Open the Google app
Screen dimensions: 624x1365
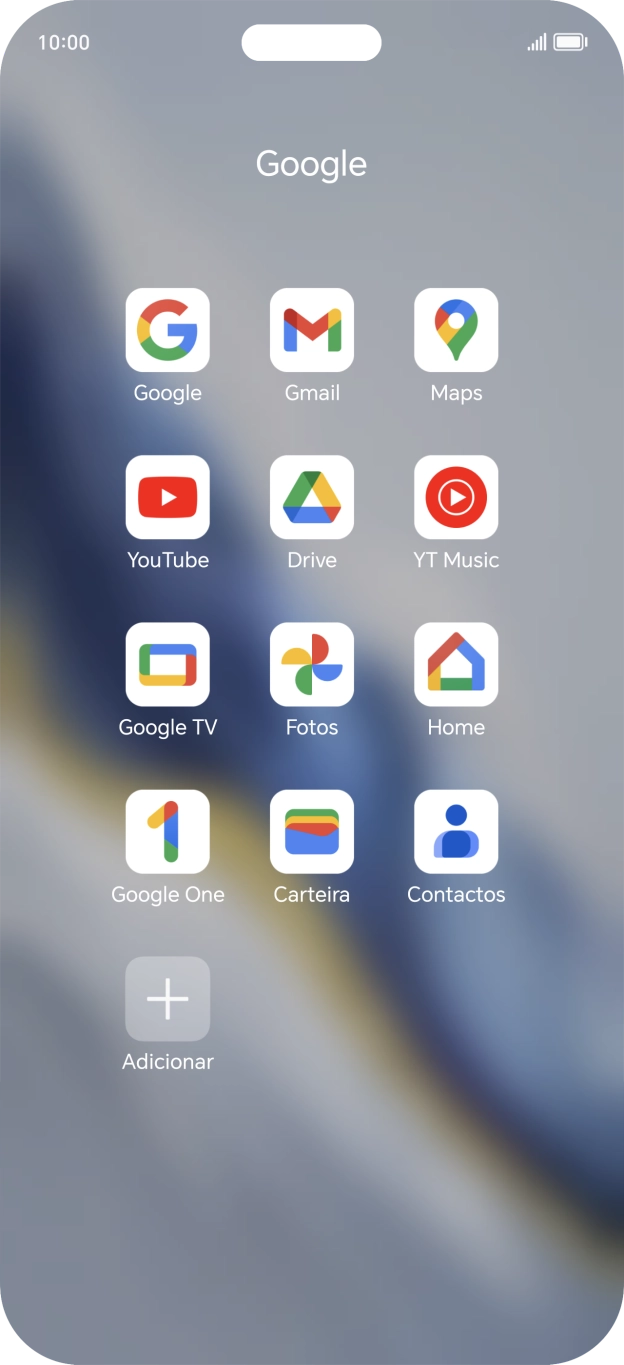pyautogui.click(x=167, y=330)
